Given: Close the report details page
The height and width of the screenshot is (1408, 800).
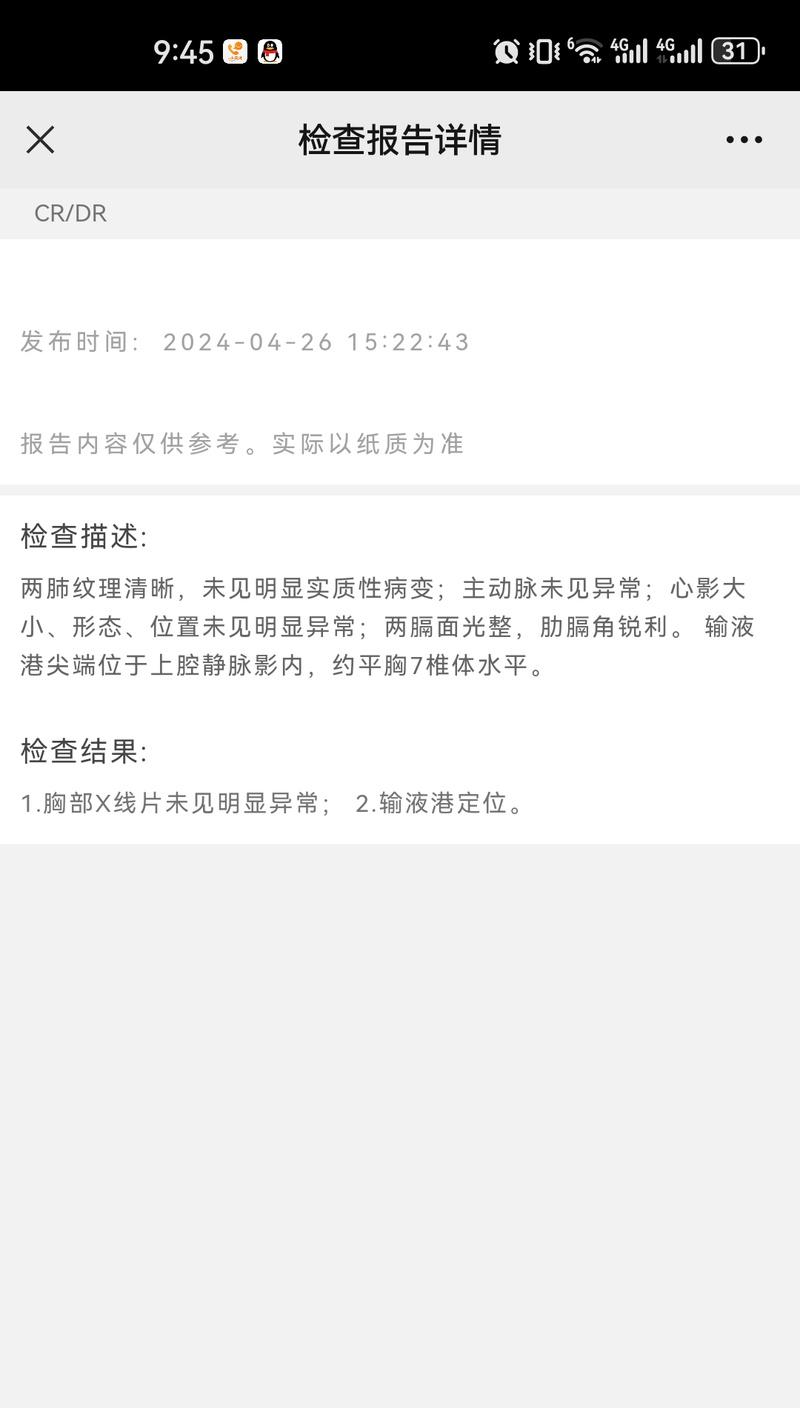Looking at the screenshot, I should [x=40, y=140].
